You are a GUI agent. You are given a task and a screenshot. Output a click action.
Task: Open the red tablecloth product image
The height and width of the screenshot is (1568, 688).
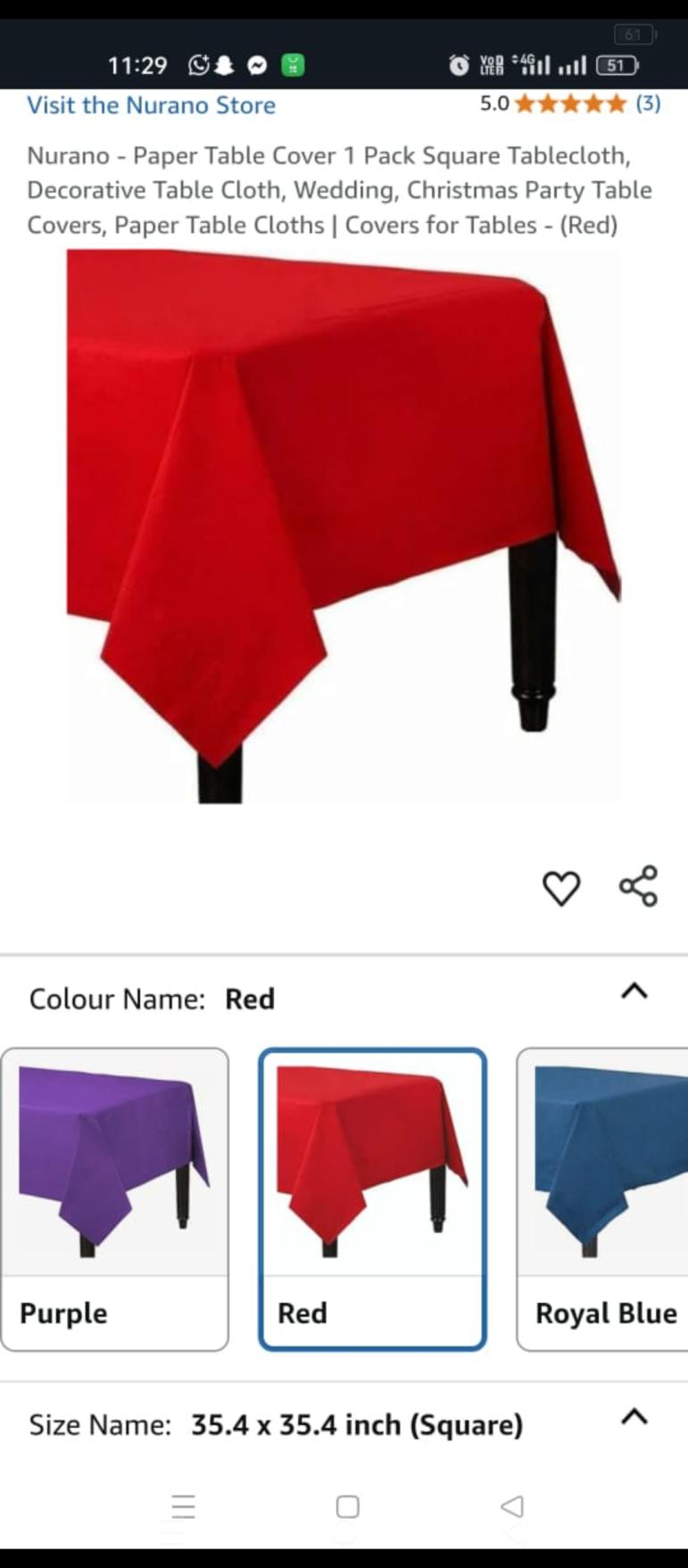(344, 526)
